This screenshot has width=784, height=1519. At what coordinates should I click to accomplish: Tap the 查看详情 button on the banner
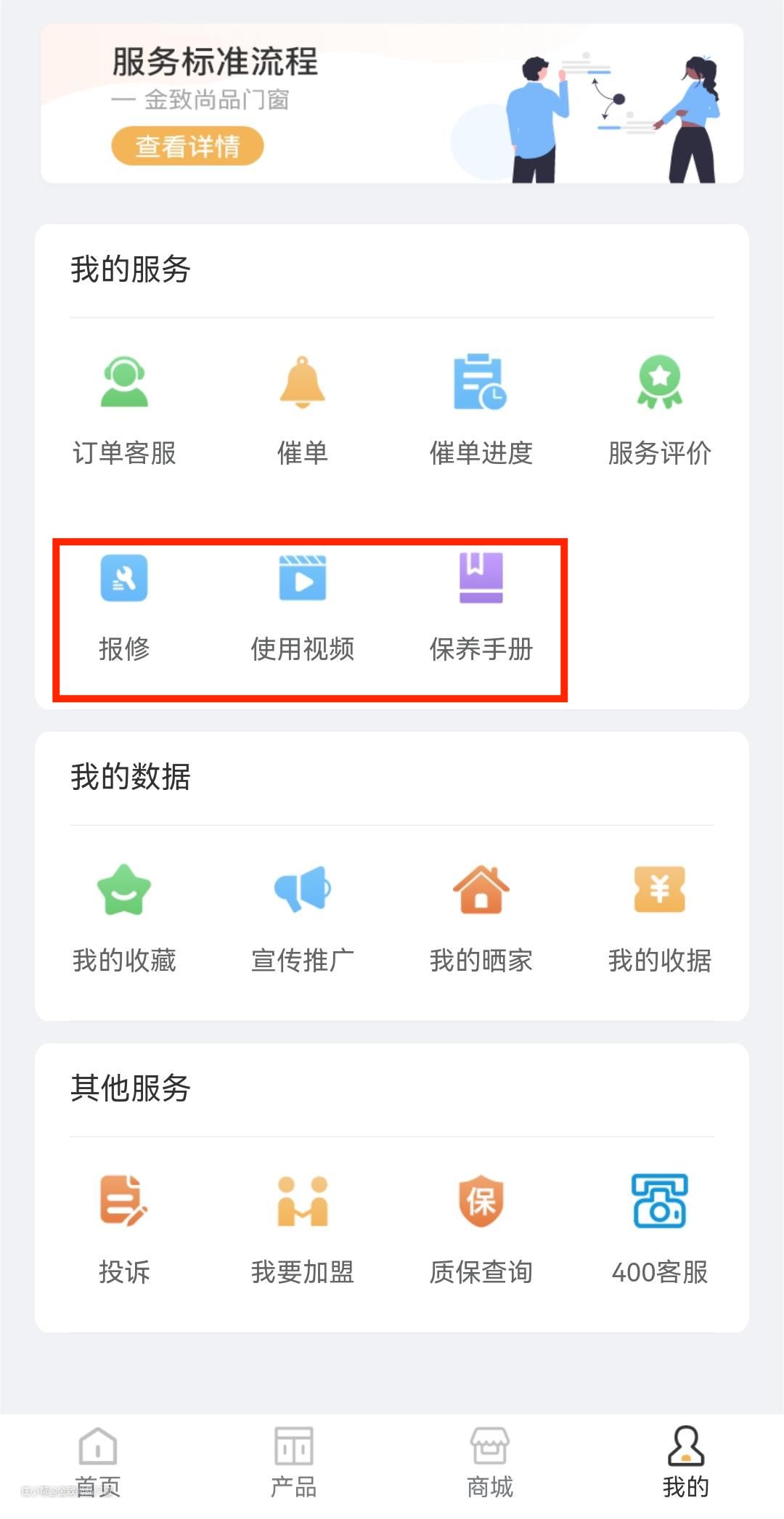[187, 146]
